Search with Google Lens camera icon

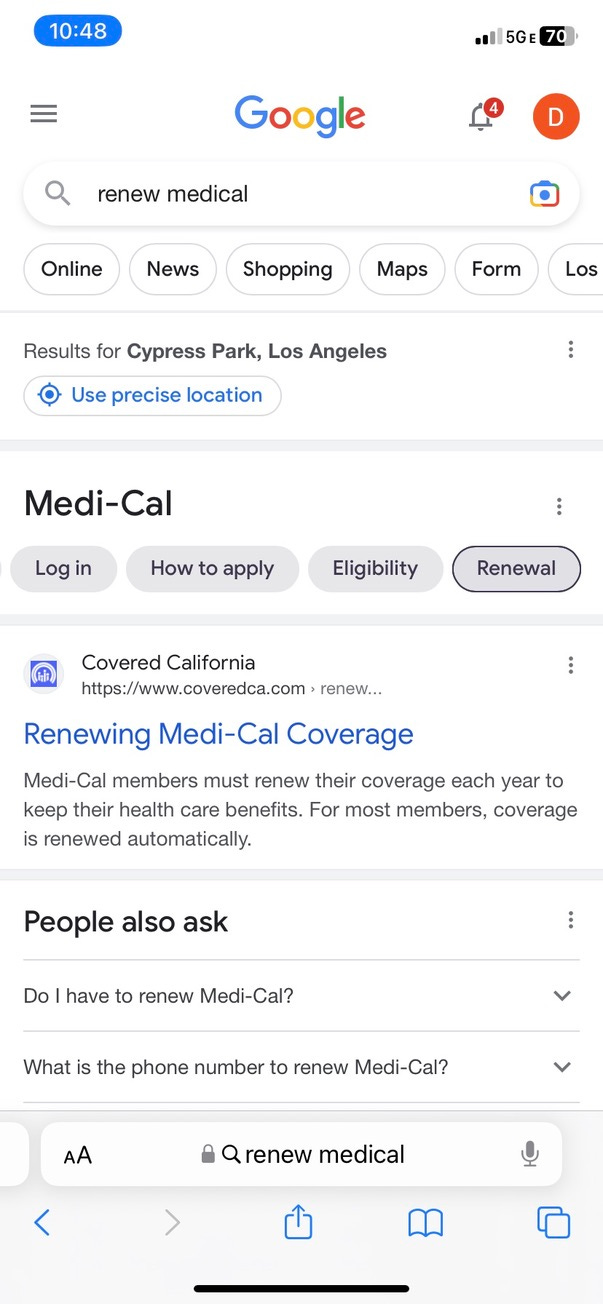click(544, 194)
